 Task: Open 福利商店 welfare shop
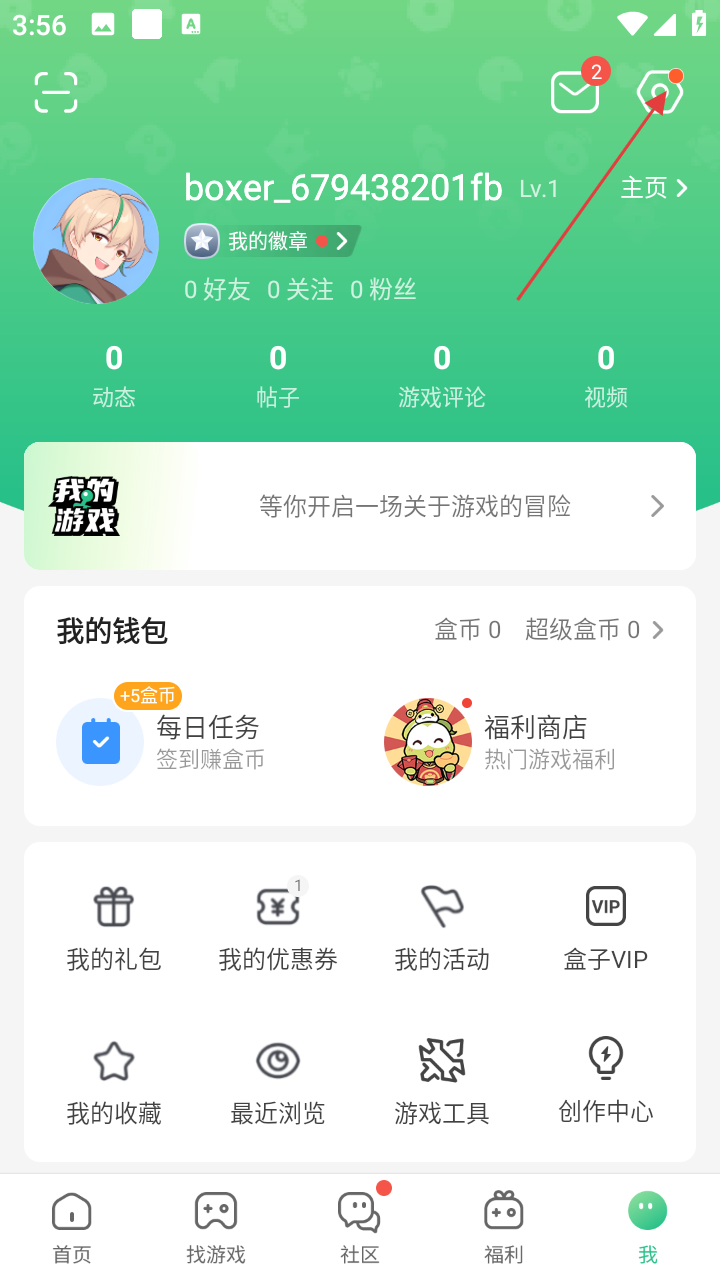point(500,742)
